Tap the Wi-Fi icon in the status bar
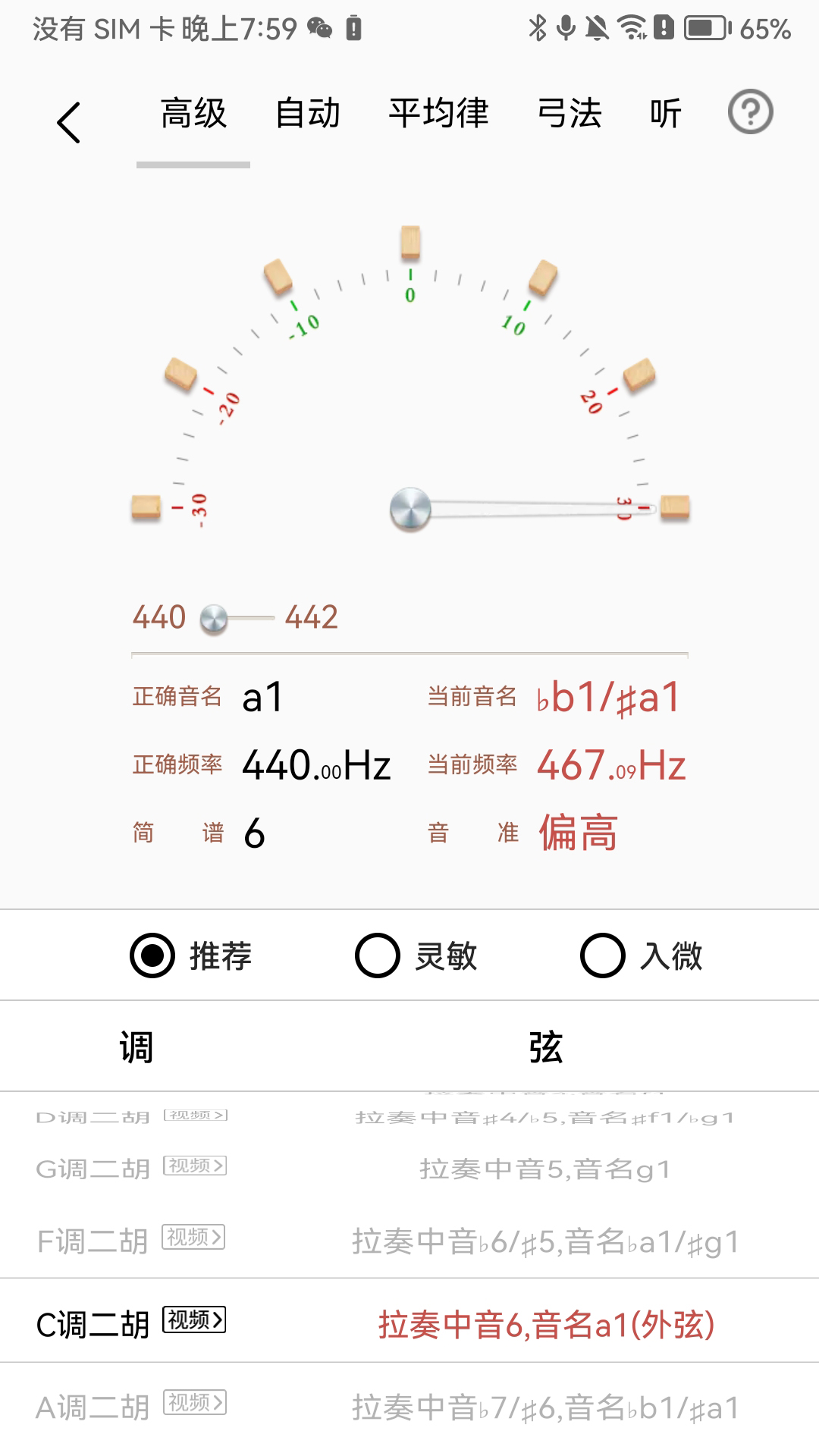This screenshot has height=1456, width=819. (x=630, y=29)
